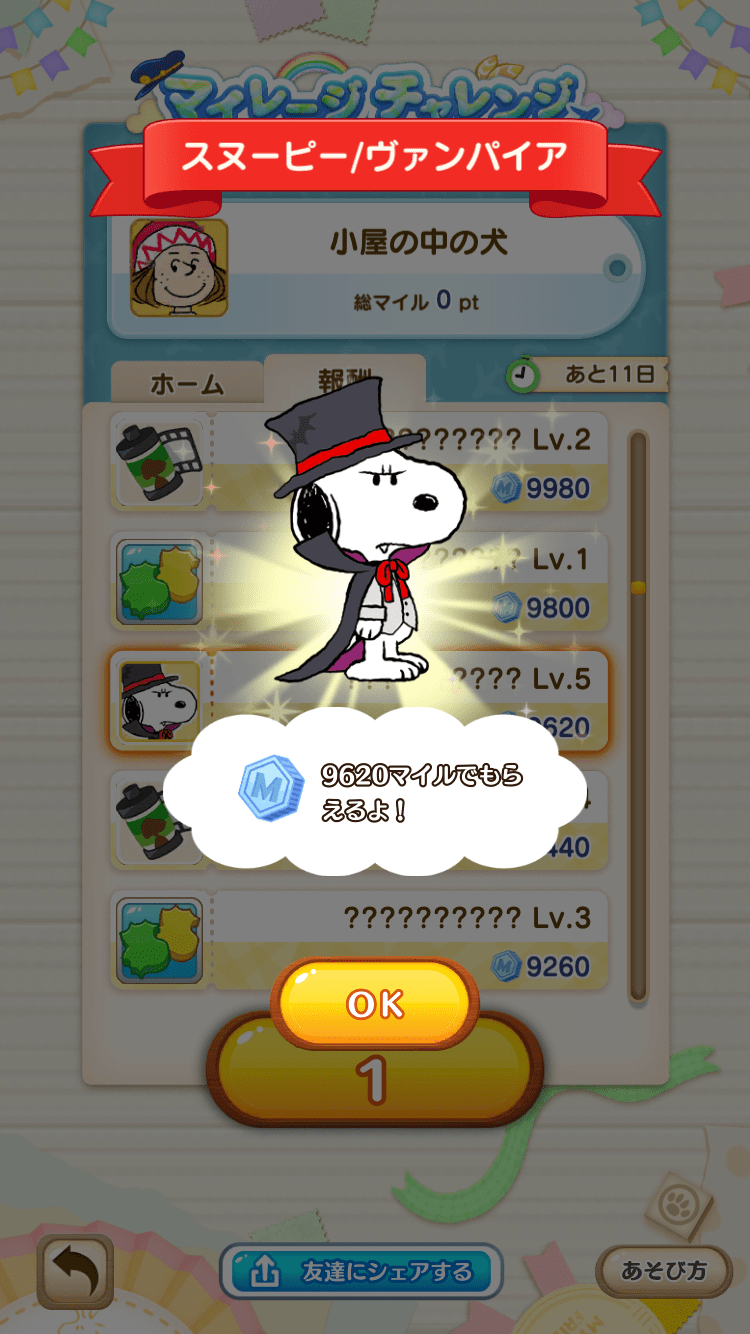Select the 報酬 rewards tab
The width and height of the screenshot is (750, 1334).
coord(345,380)
